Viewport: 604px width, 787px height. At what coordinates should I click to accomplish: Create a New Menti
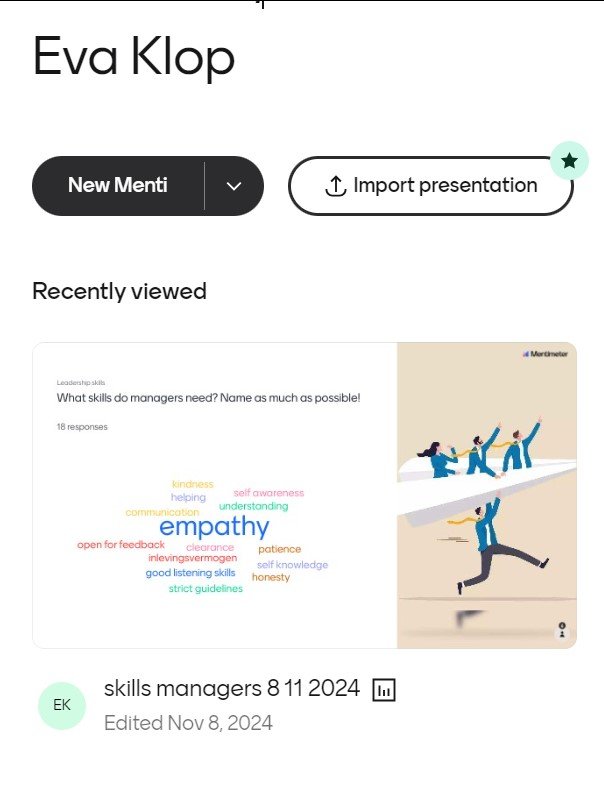118,186
